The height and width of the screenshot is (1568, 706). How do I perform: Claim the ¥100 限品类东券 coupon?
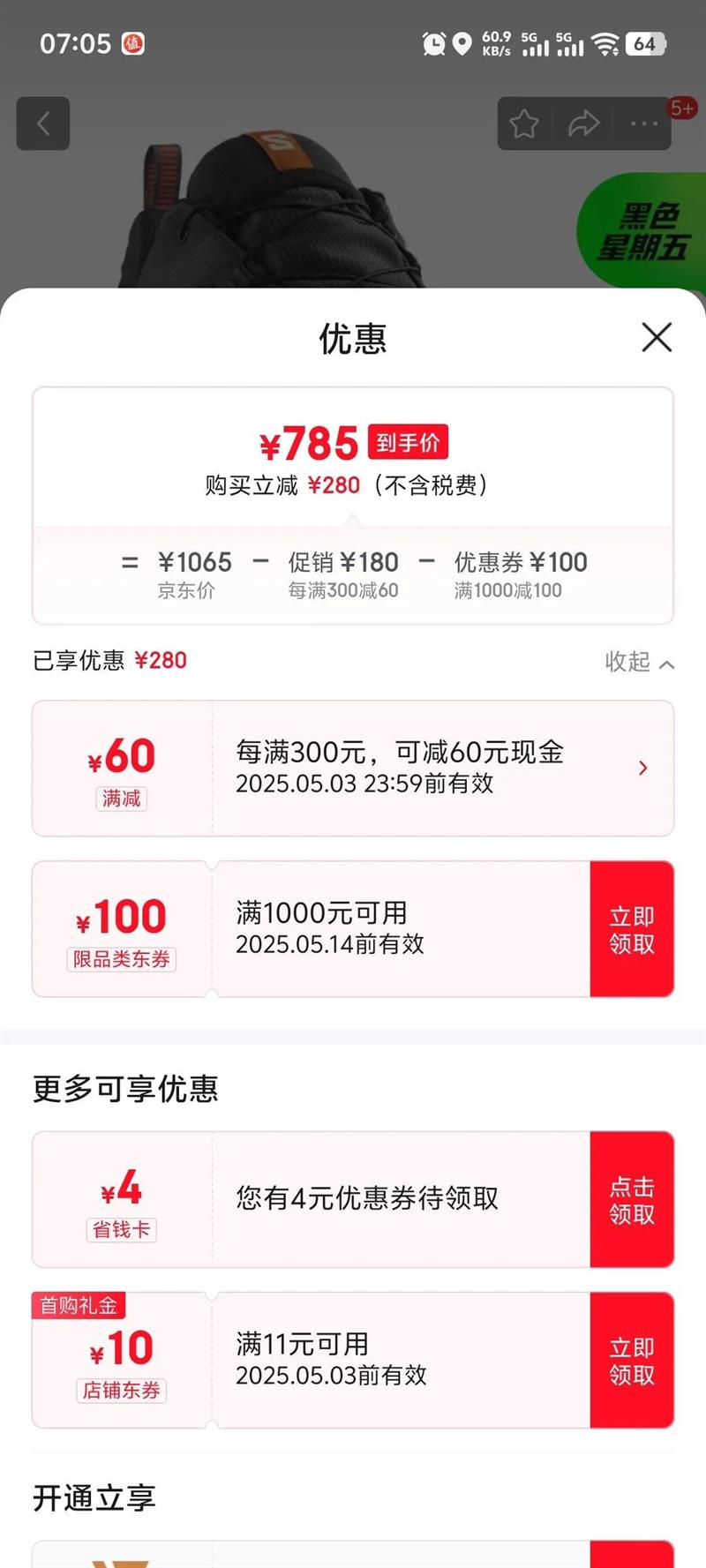click(x=631, y=929)
